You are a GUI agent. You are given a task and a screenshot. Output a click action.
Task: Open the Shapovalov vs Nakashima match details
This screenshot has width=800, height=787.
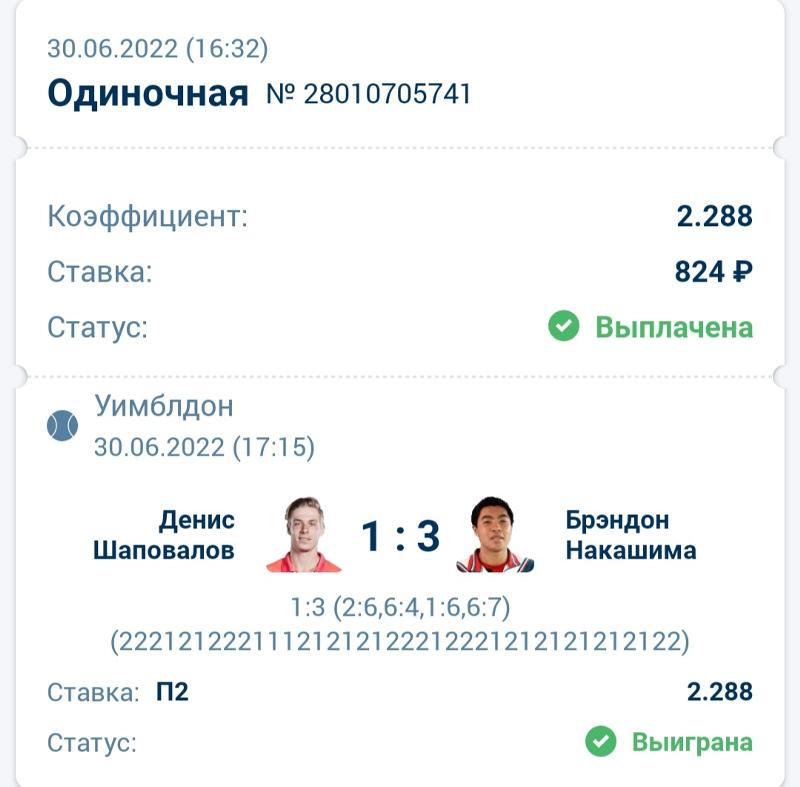pos(400,537)
